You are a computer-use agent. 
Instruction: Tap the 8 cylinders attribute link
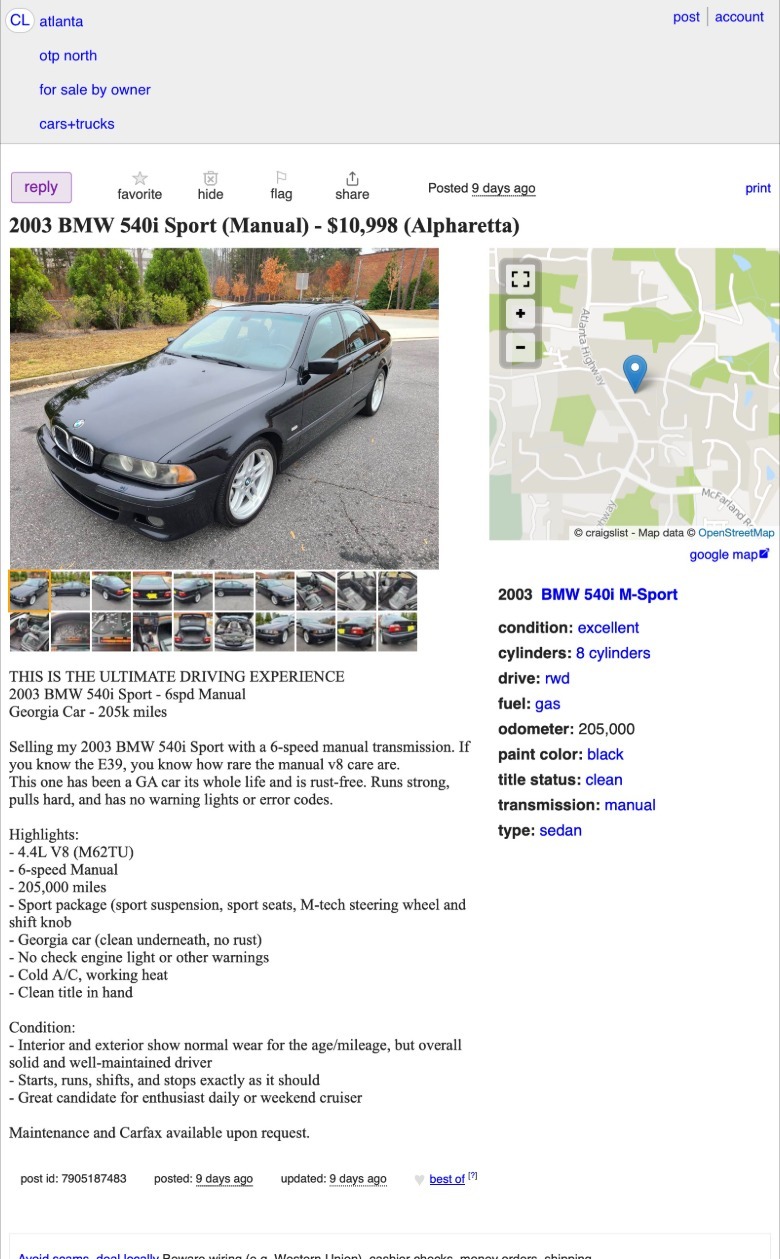click(x=612, y=653)
